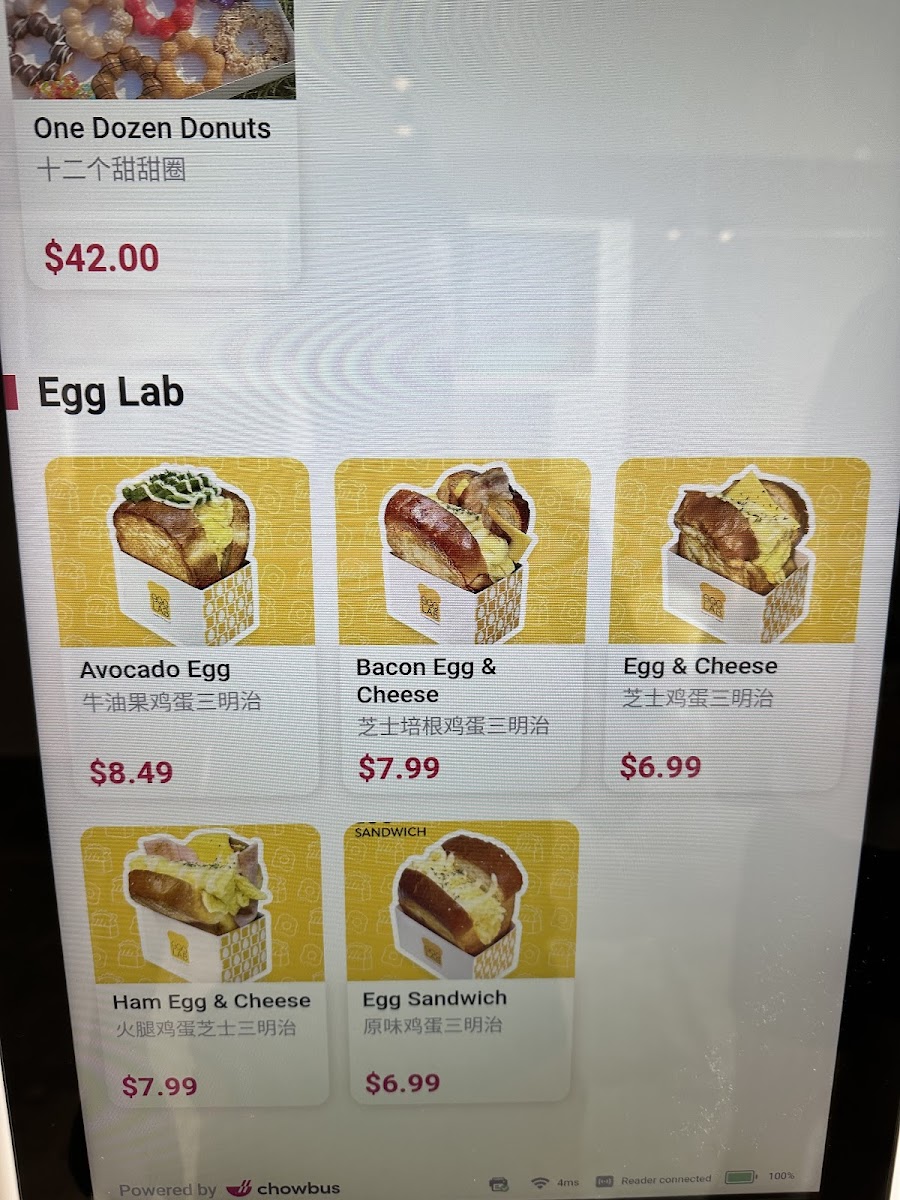Add the Ham Egg & Cheese sandwich
The image size is (900, 1200).
(x=203, y=960)
